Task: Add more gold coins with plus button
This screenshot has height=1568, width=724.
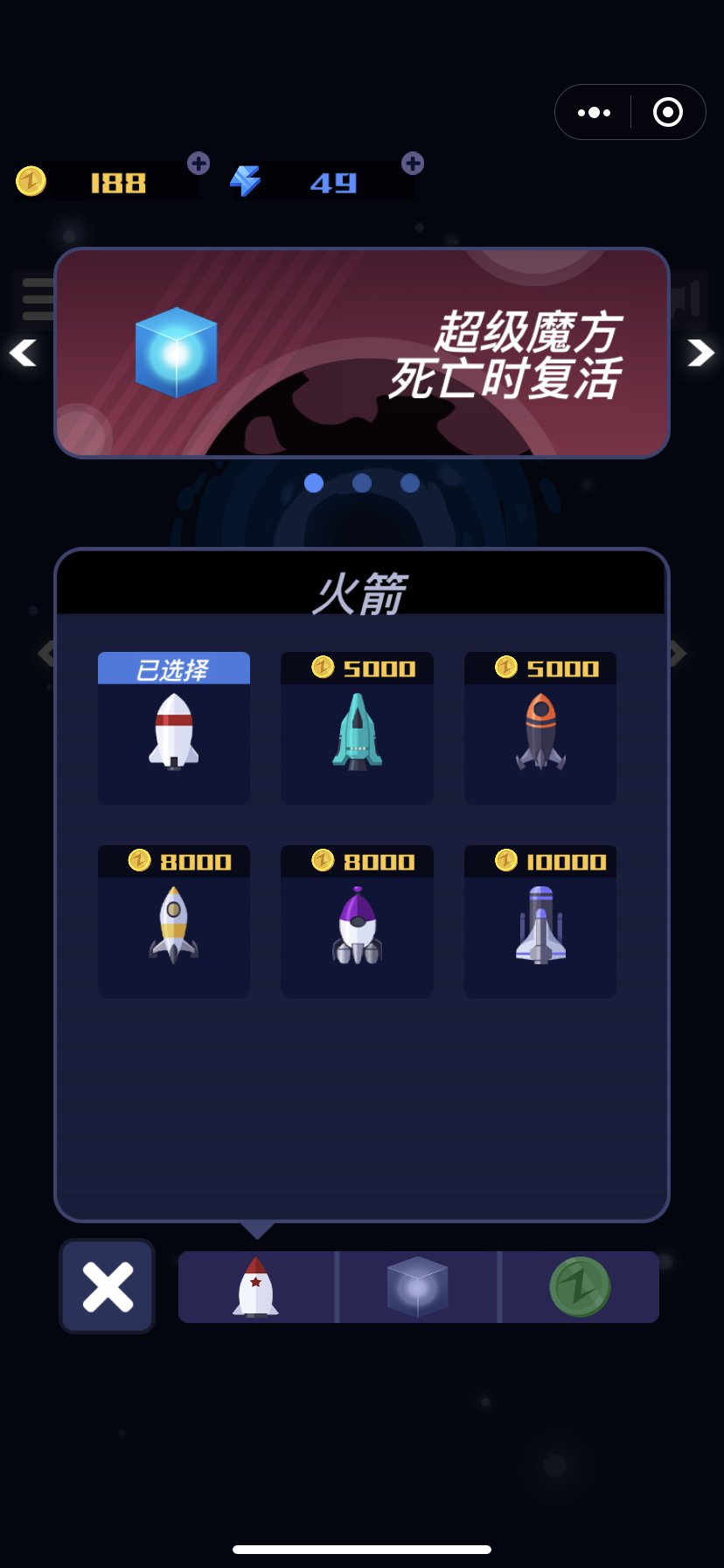Action: coord(198,164)
